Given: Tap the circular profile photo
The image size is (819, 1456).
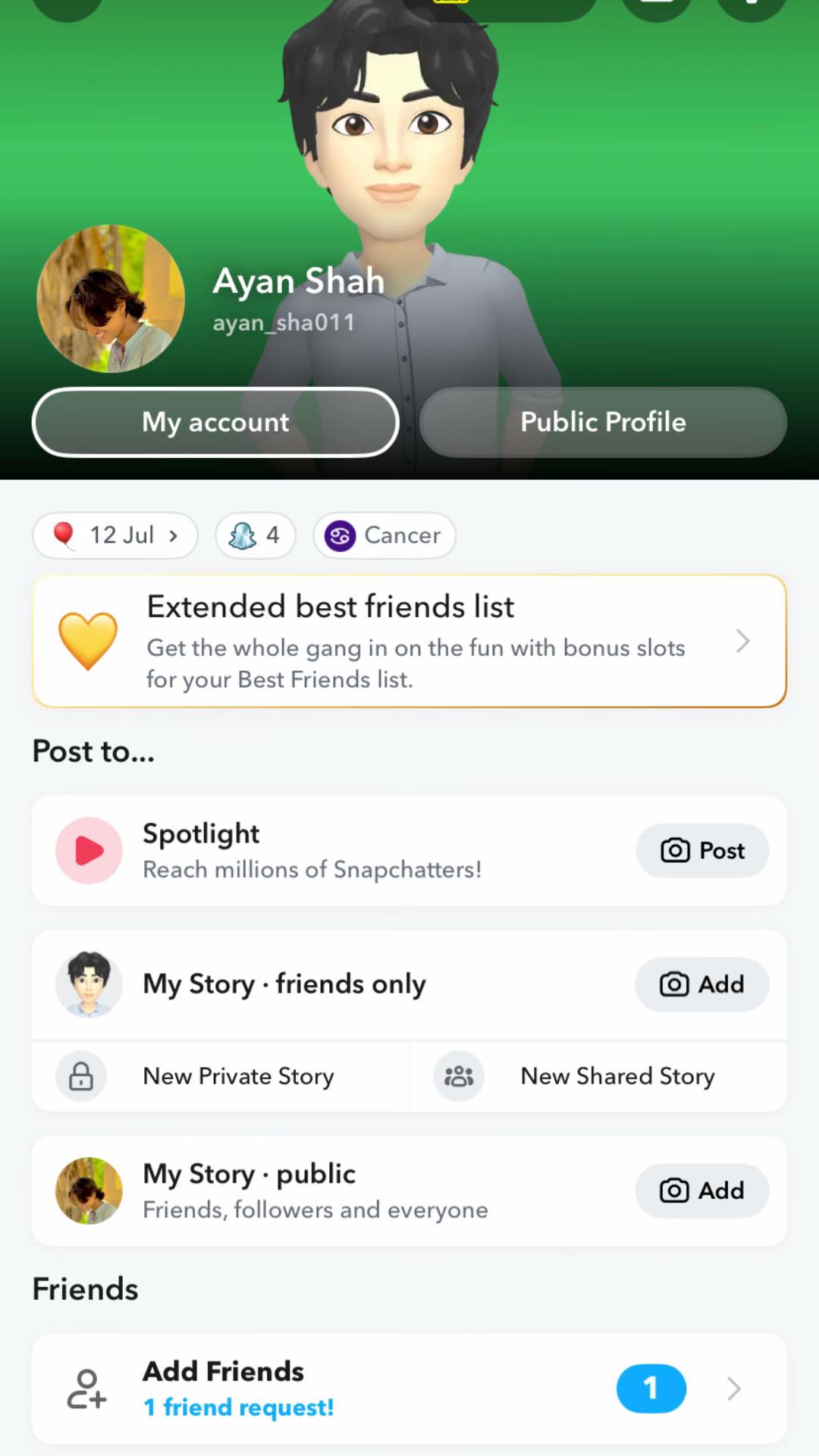Looking at the screenshot, I should [111, 299].
